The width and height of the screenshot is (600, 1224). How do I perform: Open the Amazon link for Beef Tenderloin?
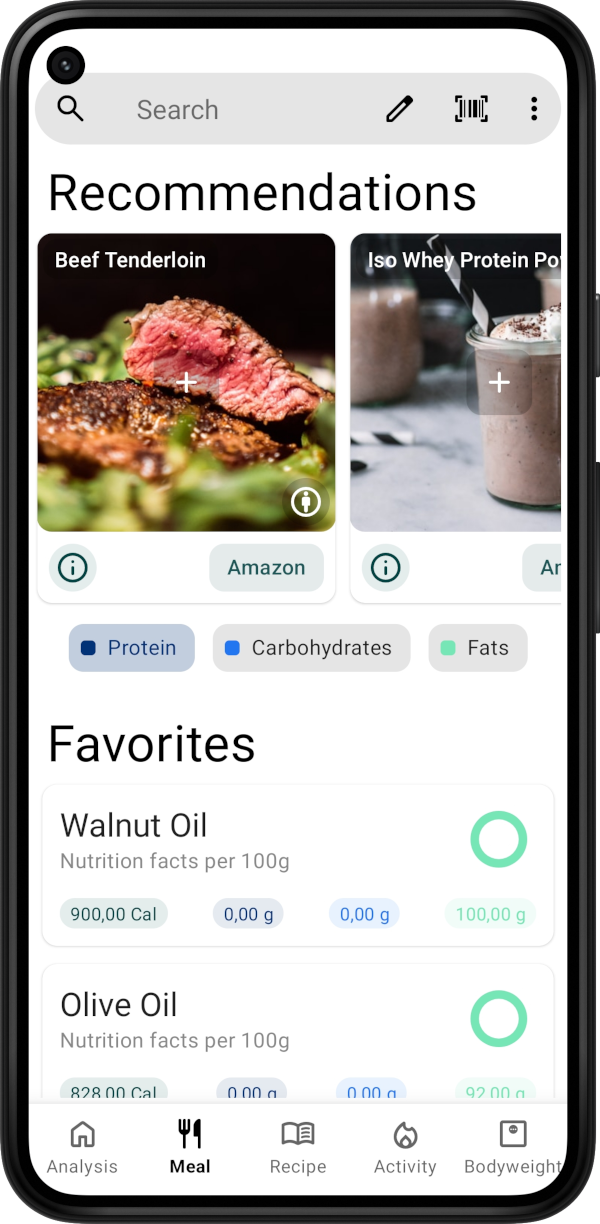pos(266,568)
